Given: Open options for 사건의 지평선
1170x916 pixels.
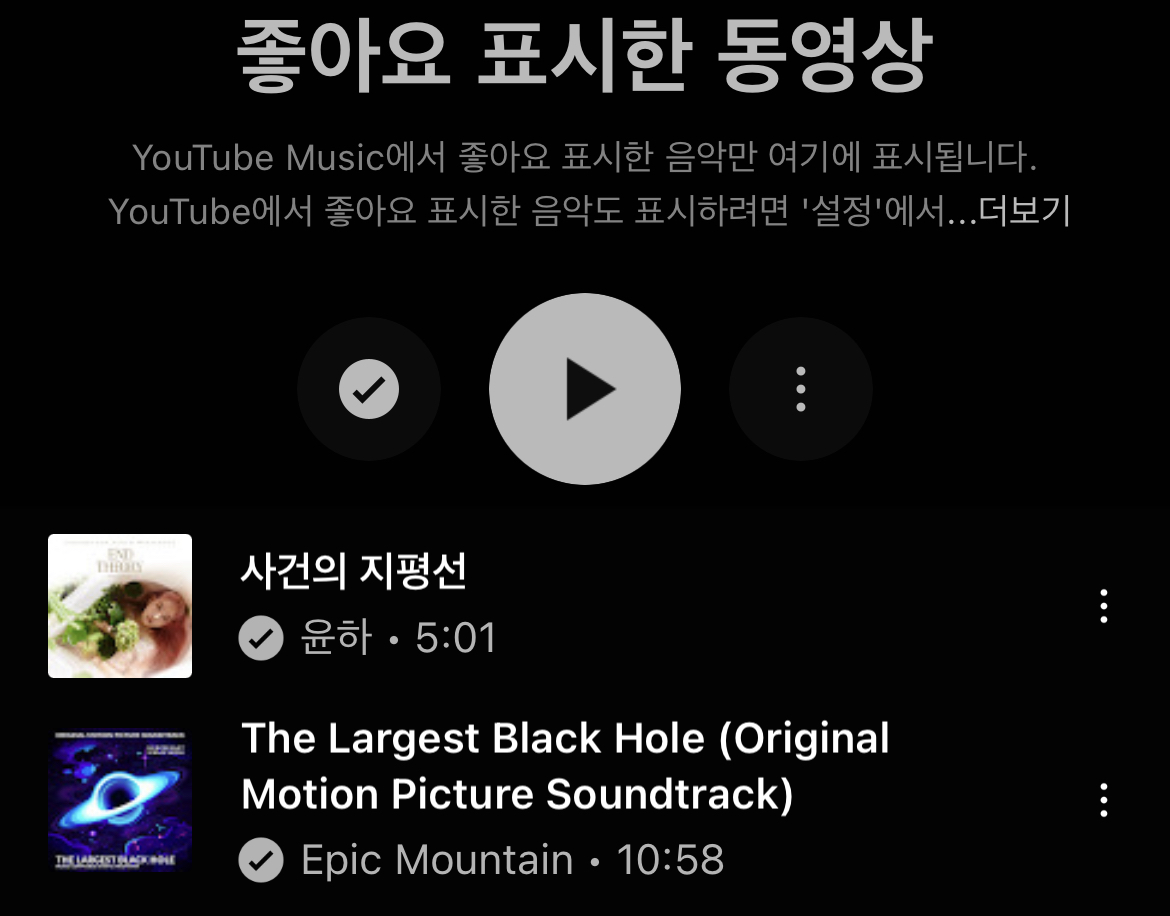Looking at the screenshot, I should 1103,606.
